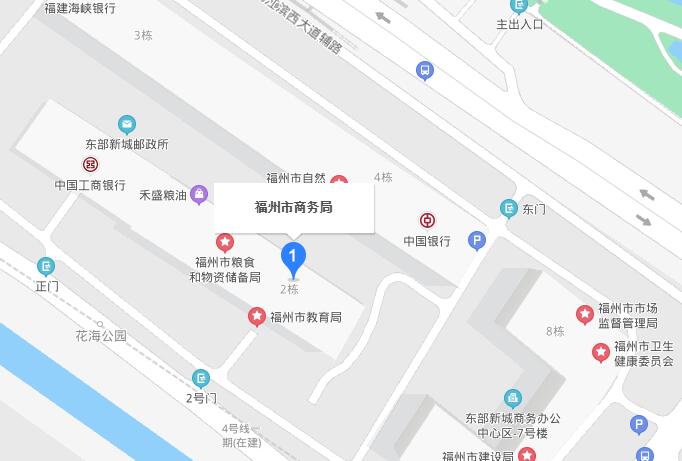
Task: Tap the 东部新城商务办公中心区-7号楼 marker
Action: point(513,398)
